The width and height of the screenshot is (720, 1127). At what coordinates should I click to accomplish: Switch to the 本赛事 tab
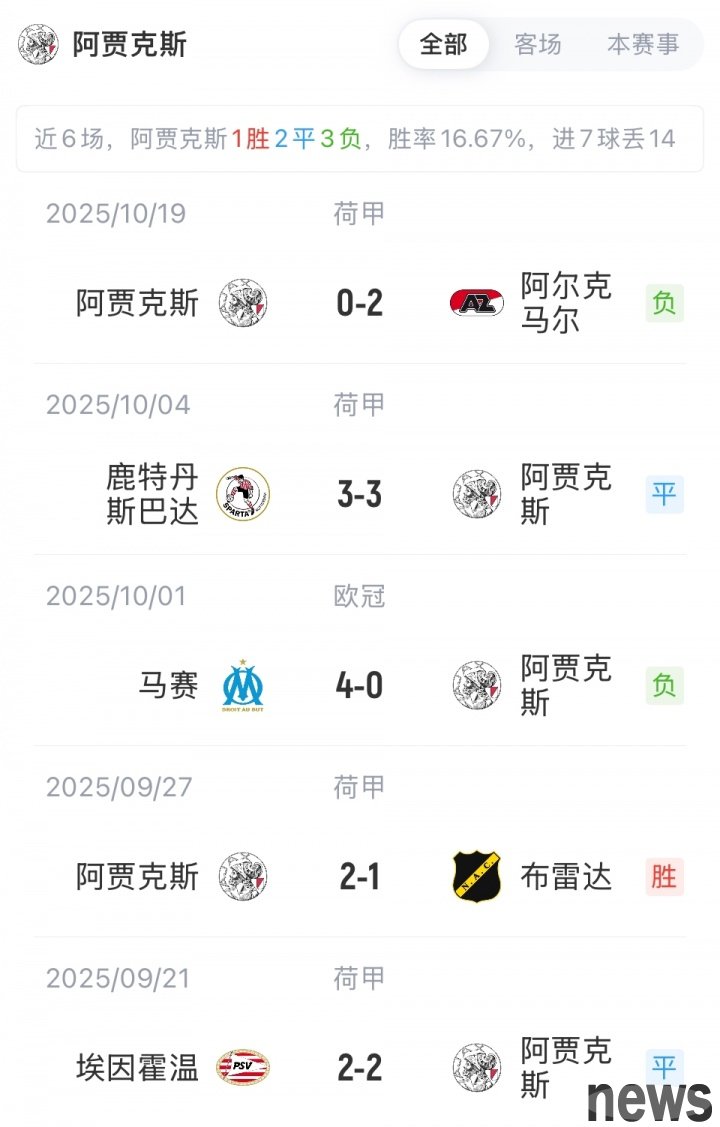[x=643, y=45]
